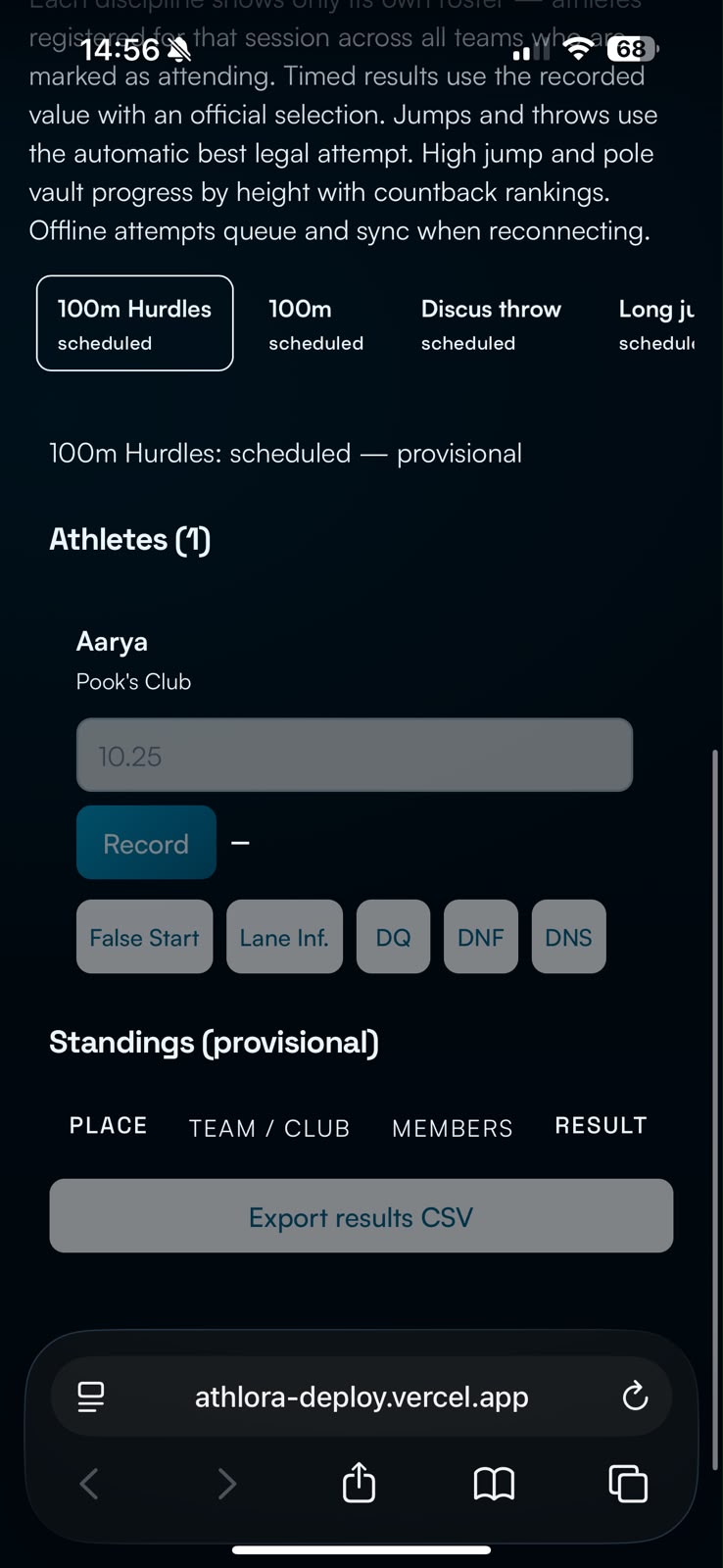This screenshot has height=1568, width=723.
Task: Flag a Lane Inf. for Aarya
Action: [x=284, y=937]
